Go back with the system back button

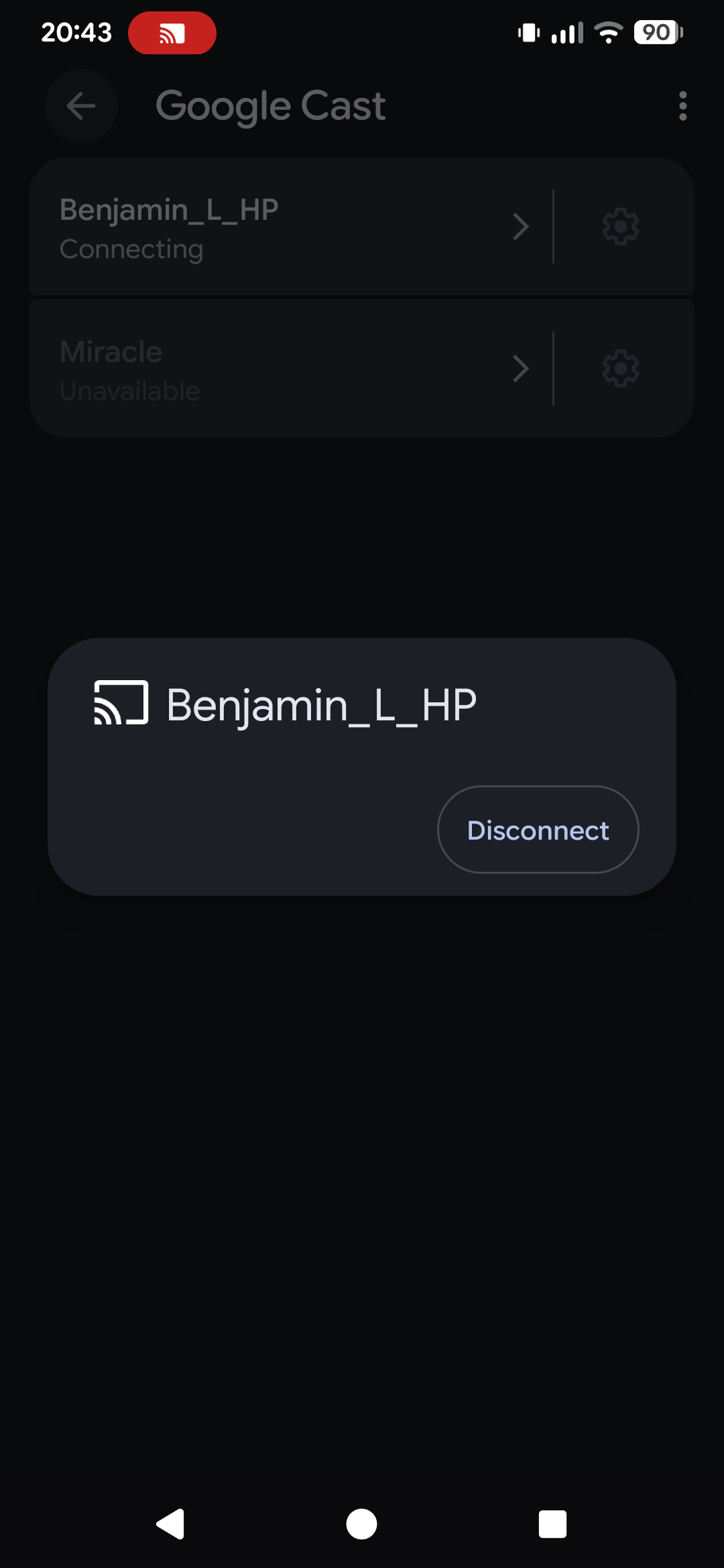click(171, 1524)
